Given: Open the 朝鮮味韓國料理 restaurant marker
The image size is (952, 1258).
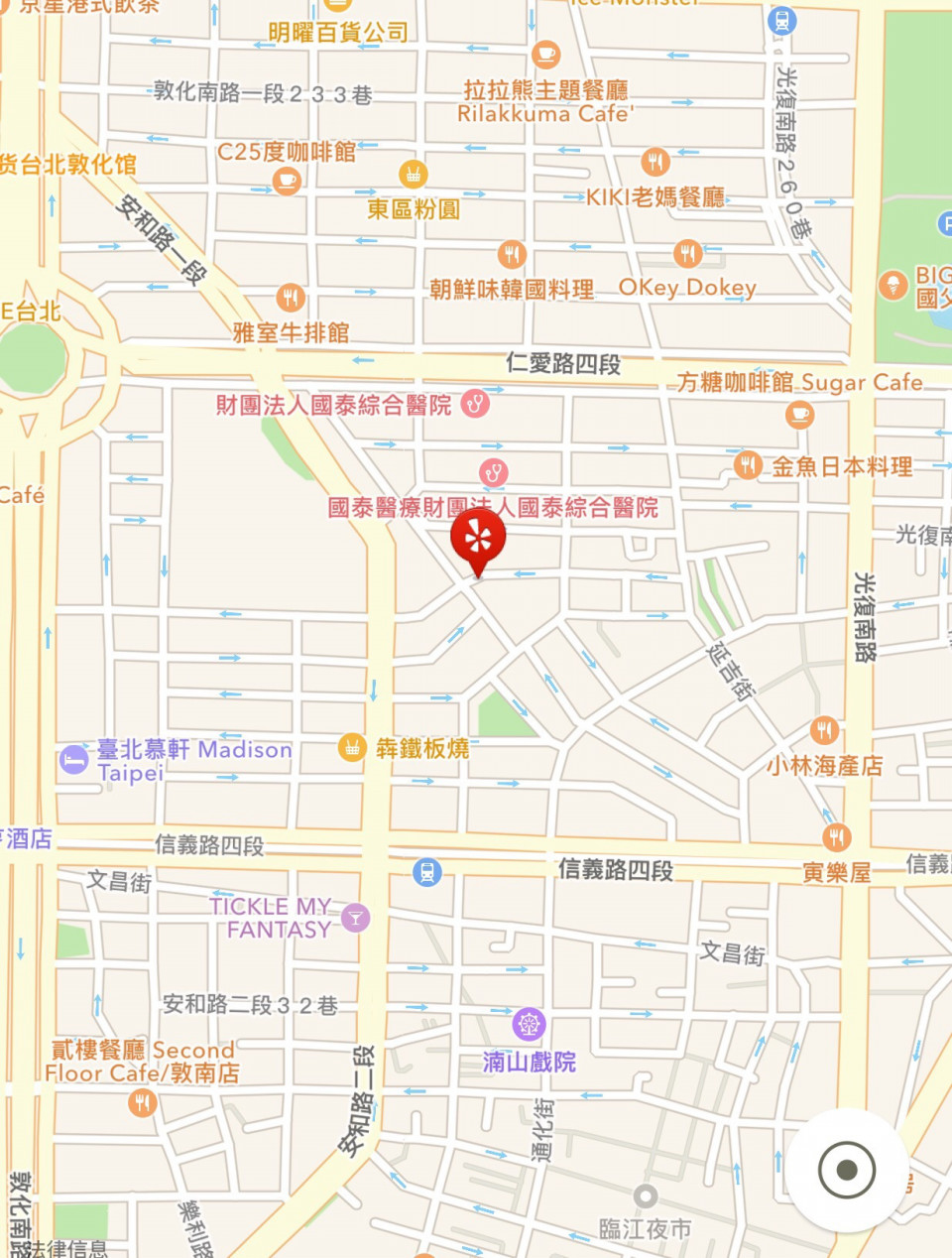Looking at the screenshot, I should pos(512,255).
